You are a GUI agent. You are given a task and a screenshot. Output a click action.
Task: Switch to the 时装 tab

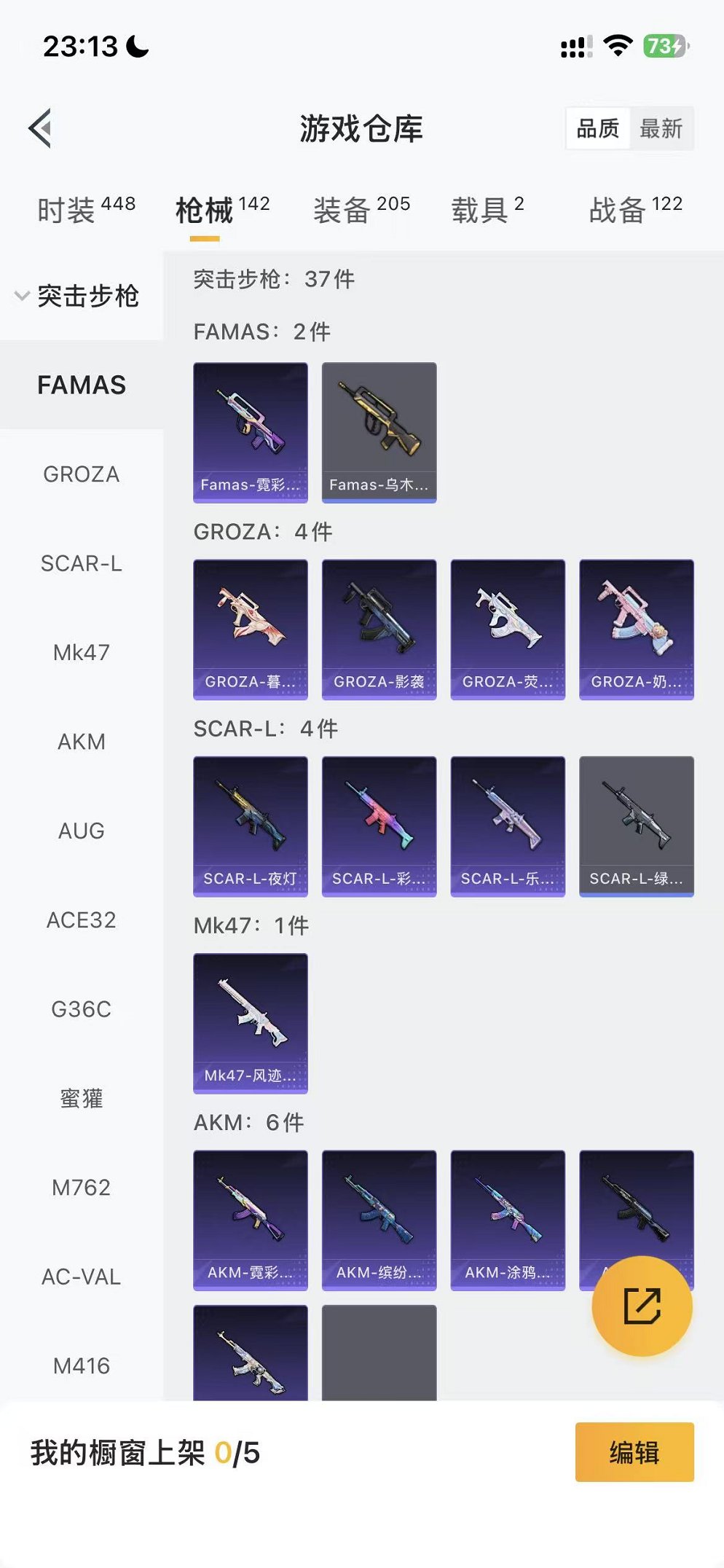[x=85, y=211]
